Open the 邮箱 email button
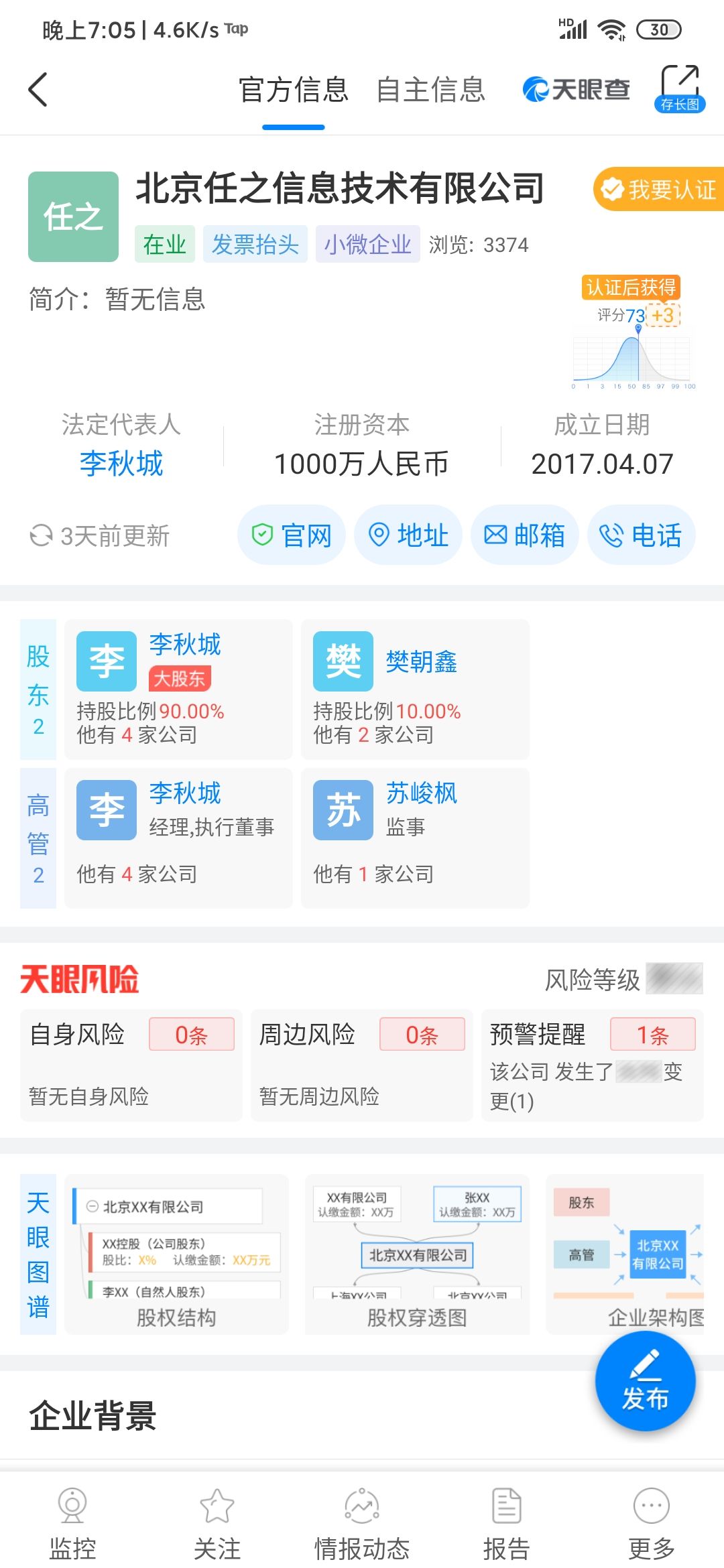The height and width of the screenshot is (1568, 724). 525,535
